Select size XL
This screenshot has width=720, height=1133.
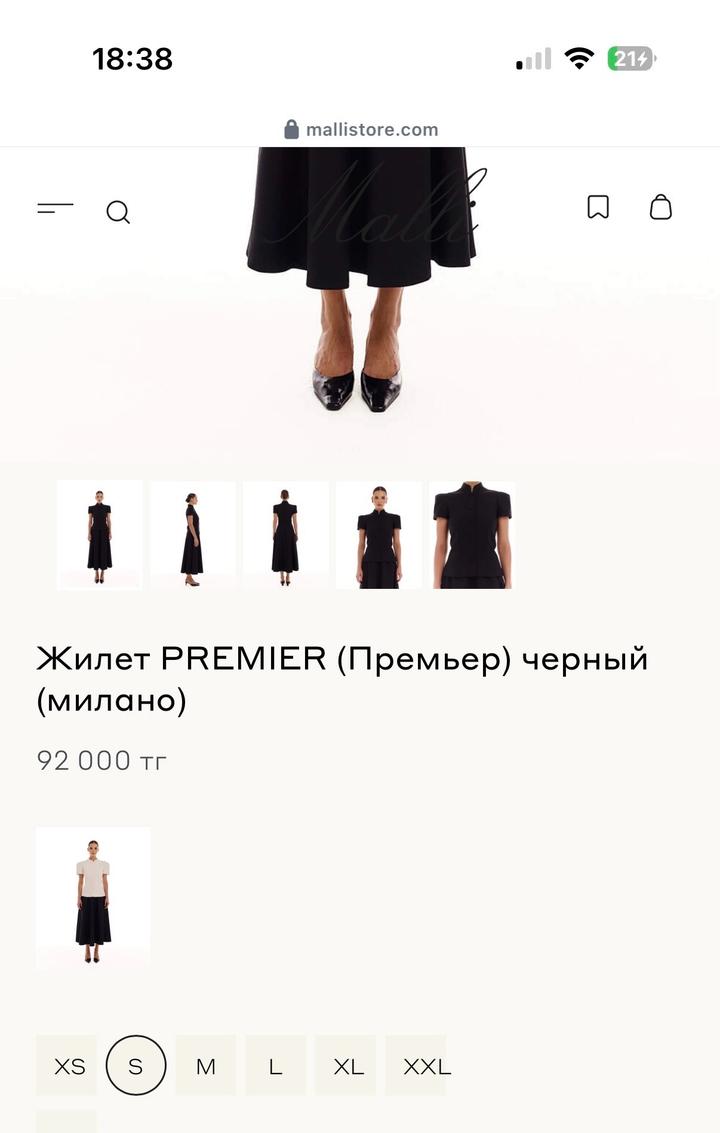pyautogui.click(x=347, y=1066)
